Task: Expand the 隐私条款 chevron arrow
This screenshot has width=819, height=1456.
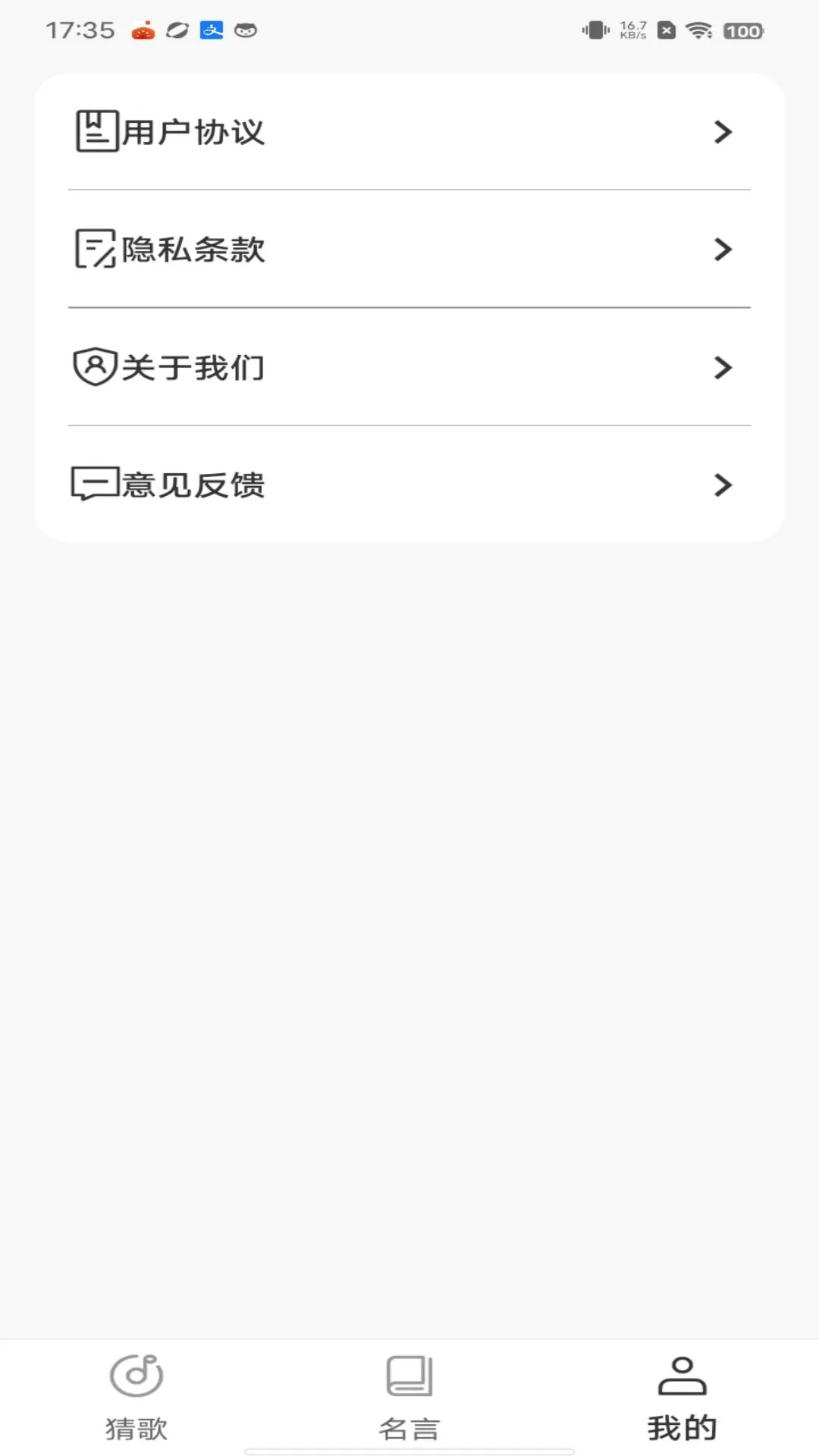Action: (x=723, y=249)
